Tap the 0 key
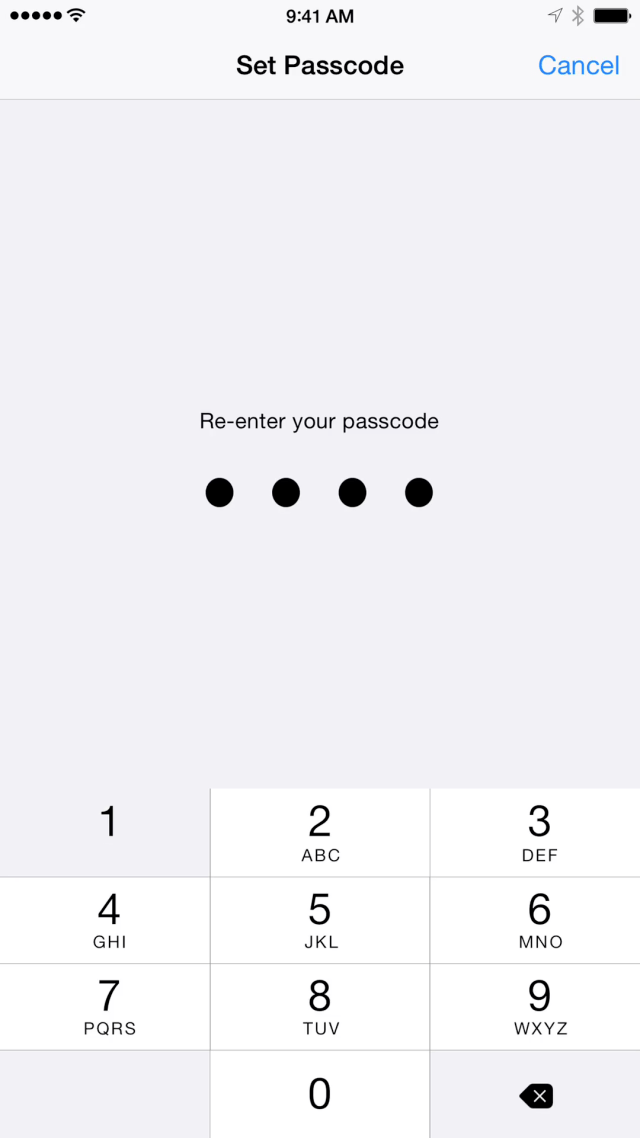The height and width of the screenshot is (1138, 640). tap(320, 1094)
